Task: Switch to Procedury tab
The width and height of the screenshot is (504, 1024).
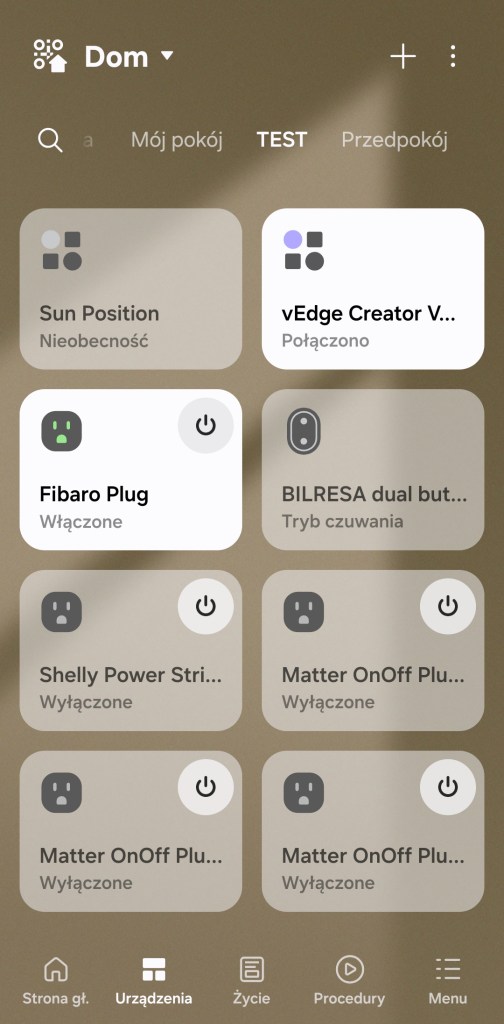Action: [349, 980]
